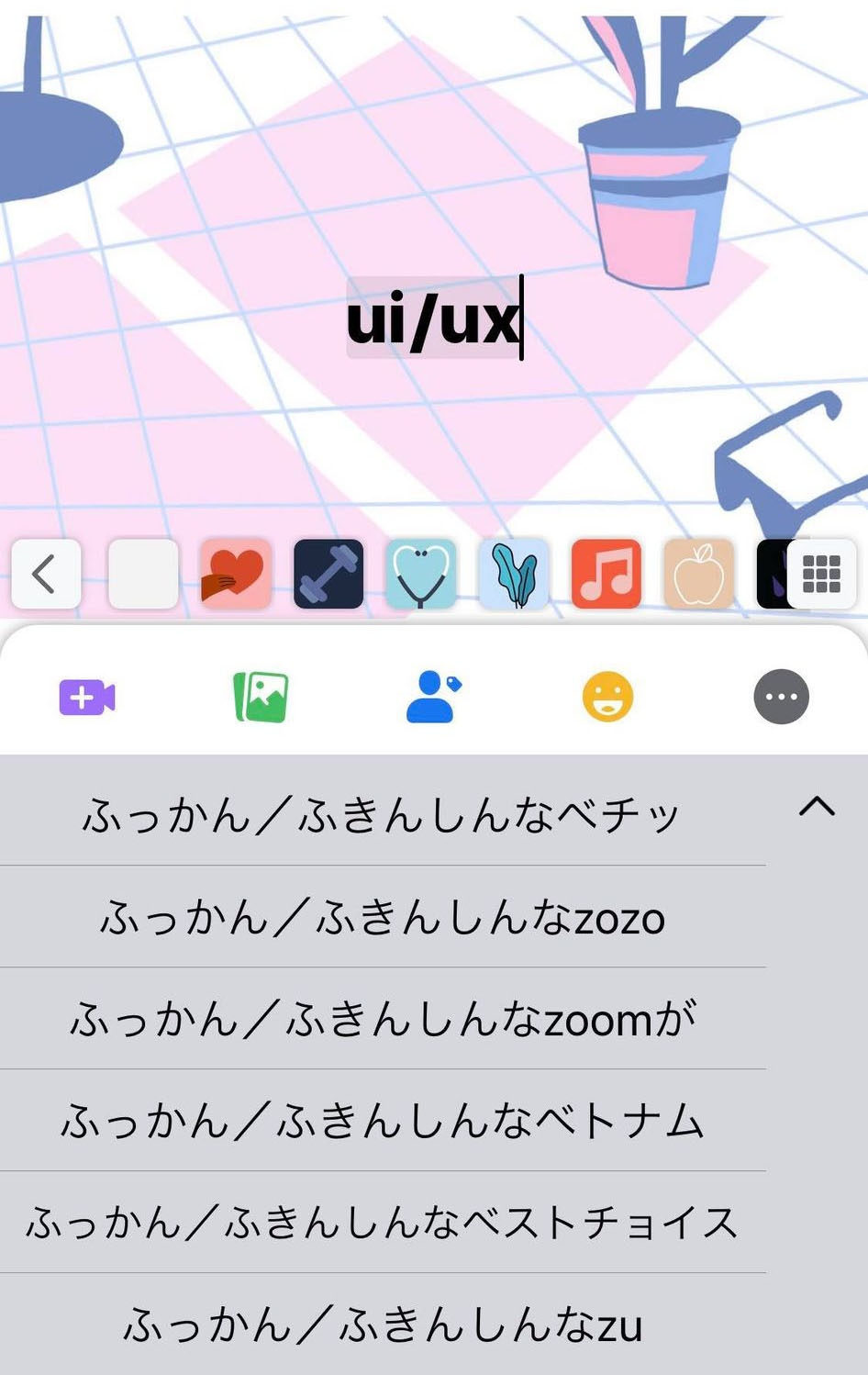Tag people in the post
Viewport: 868px width, 1375px height.
433,698
